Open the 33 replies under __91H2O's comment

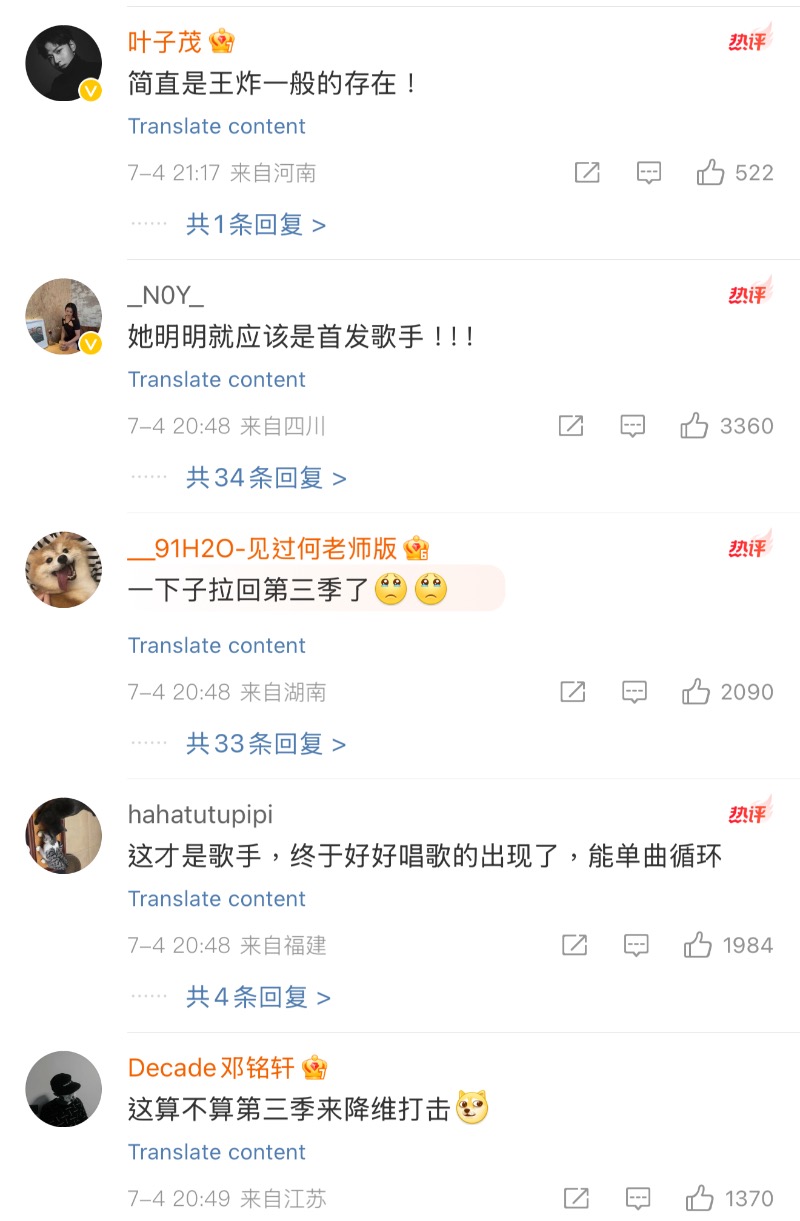click(x=266, y=744)
